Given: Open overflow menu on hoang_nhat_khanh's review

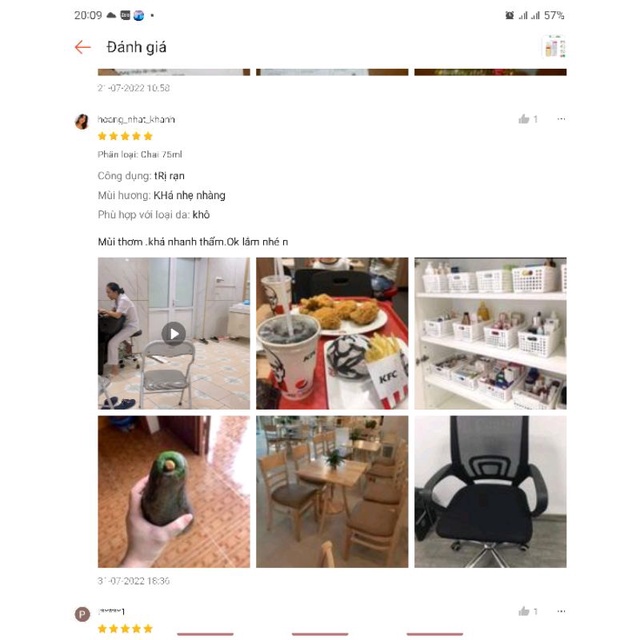Looking at the screenshot, I should click(x=561, y=119).
